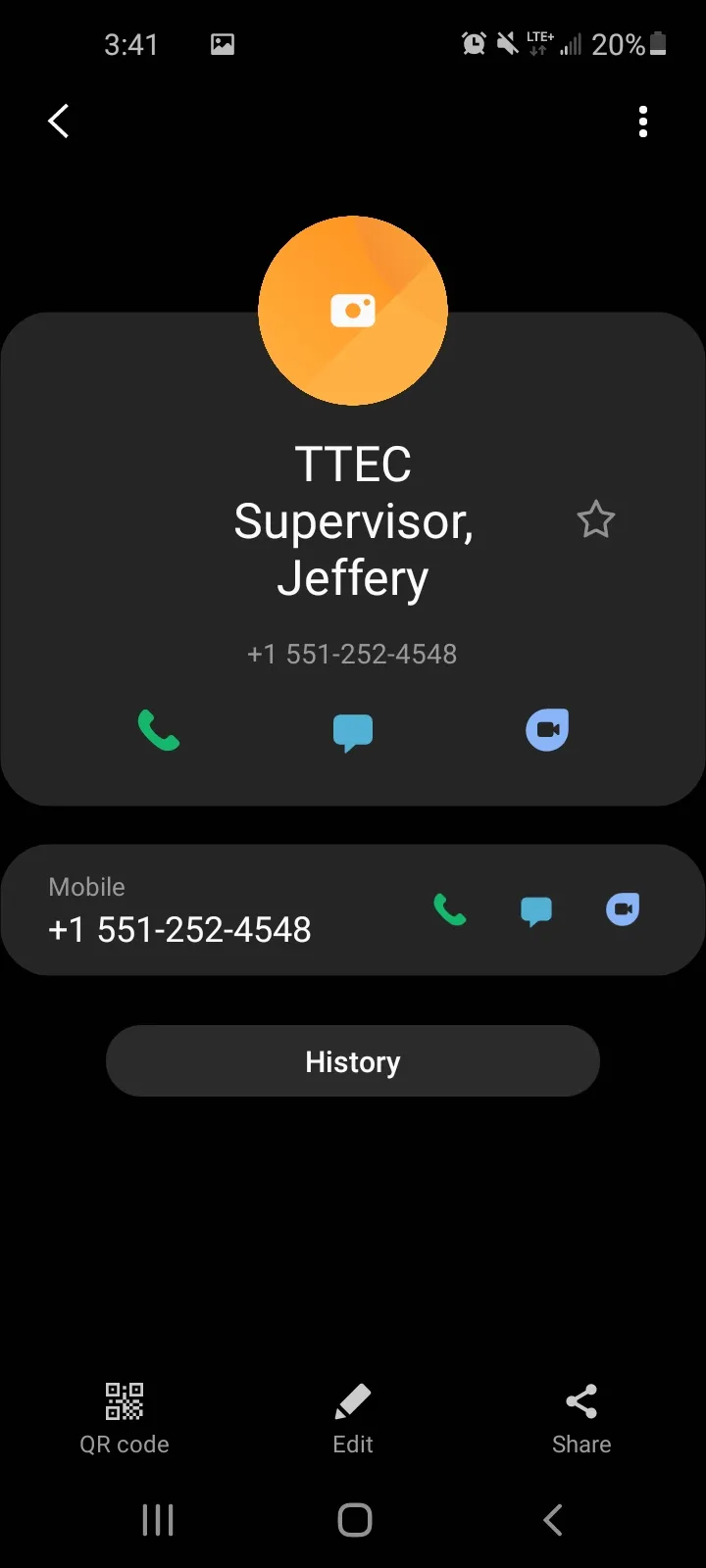The image size is (706, 1568).
Task: Video call the Mobile number from its row
Action: click(x=623, y=909)
